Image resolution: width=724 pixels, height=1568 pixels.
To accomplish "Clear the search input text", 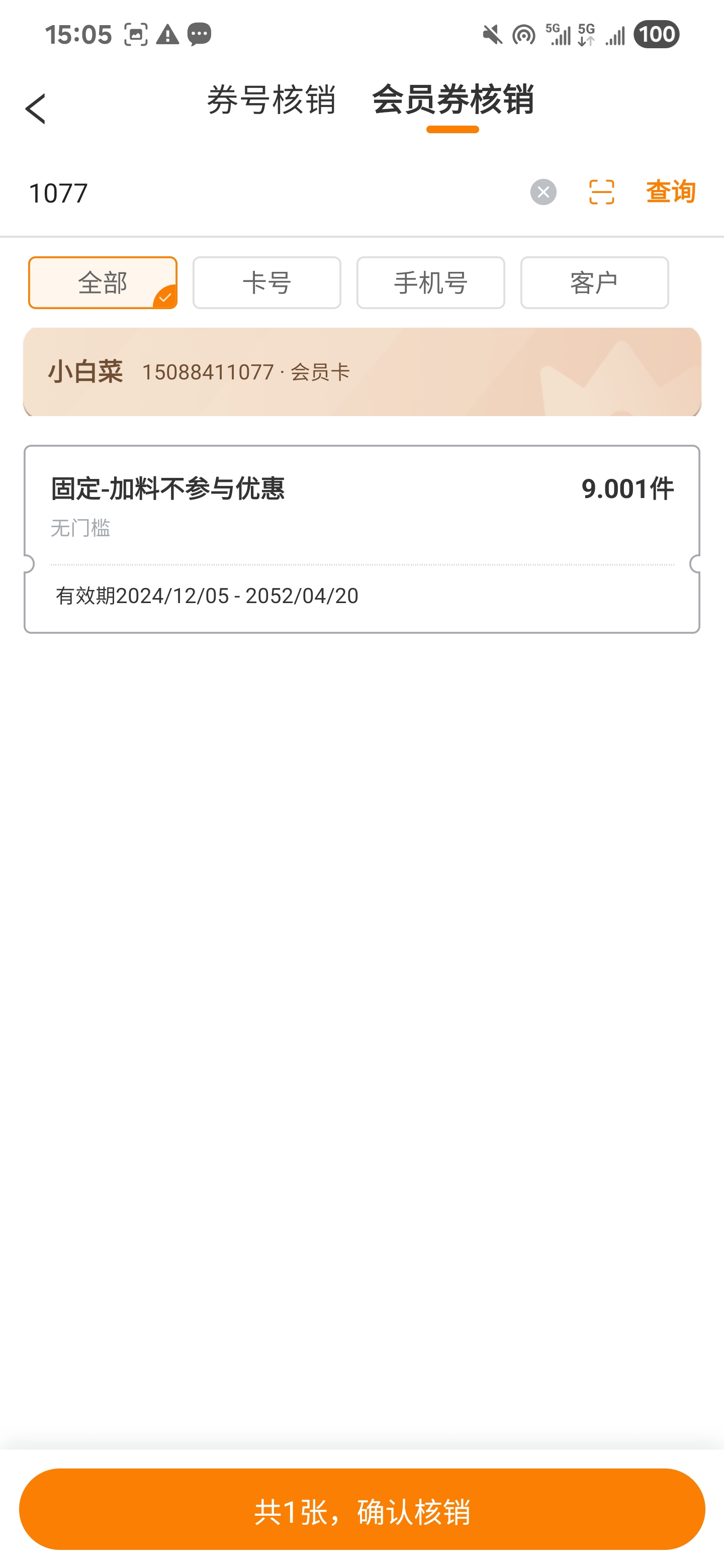I will 543,192.
